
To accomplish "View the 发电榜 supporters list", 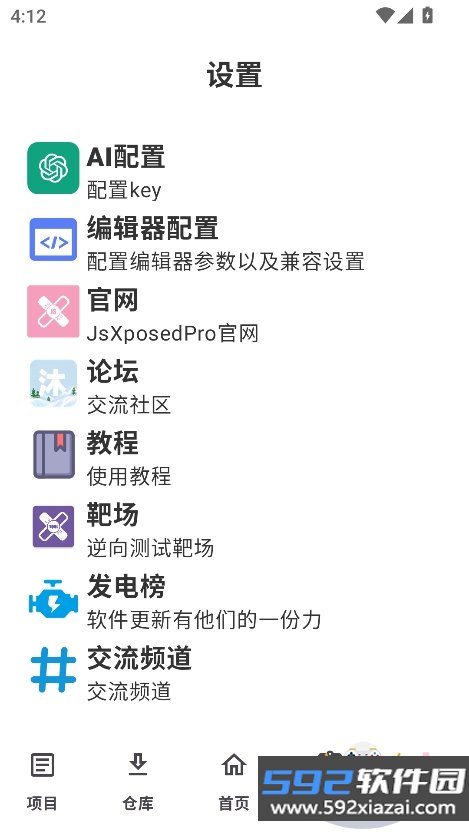I will pyautogui.click(x=234, y=599).
